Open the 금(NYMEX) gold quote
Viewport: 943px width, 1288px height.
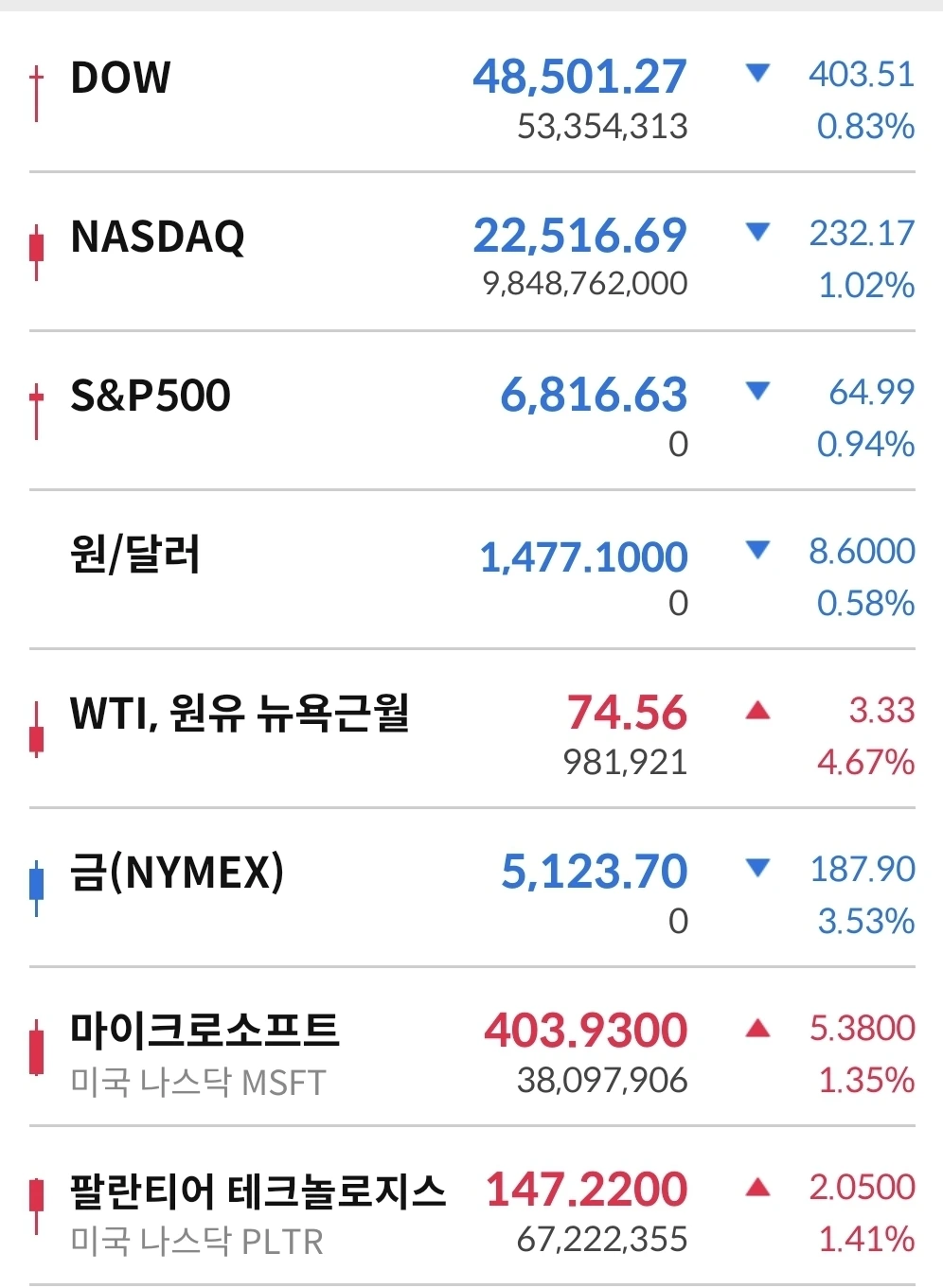(x=471, y=888)
